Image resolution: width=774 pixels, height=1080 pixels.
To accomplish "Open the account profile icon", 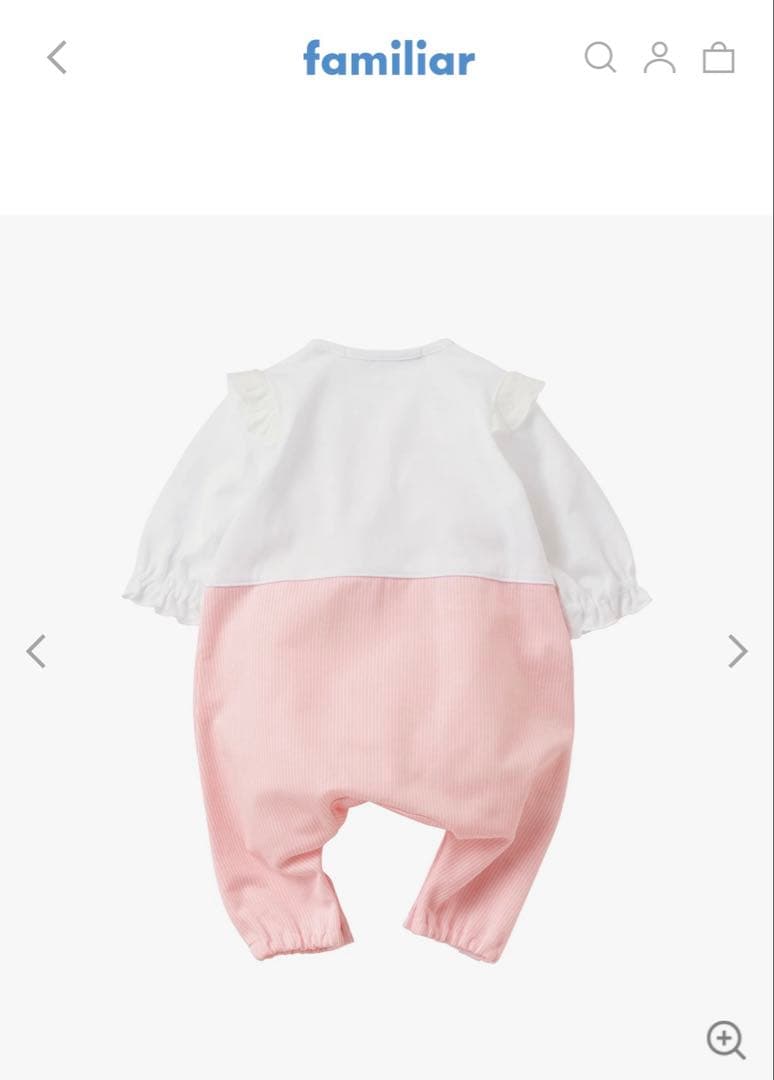I will 659,58.
